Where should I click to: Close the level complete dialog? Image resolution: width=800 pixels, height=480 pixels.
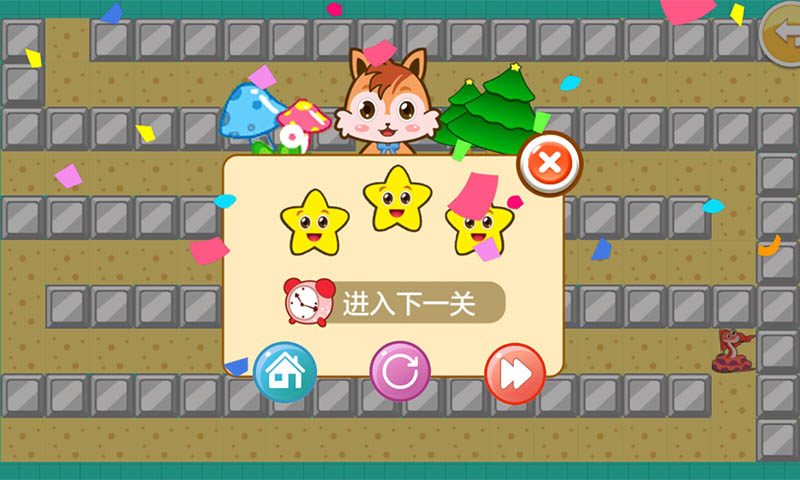(548, 164)
